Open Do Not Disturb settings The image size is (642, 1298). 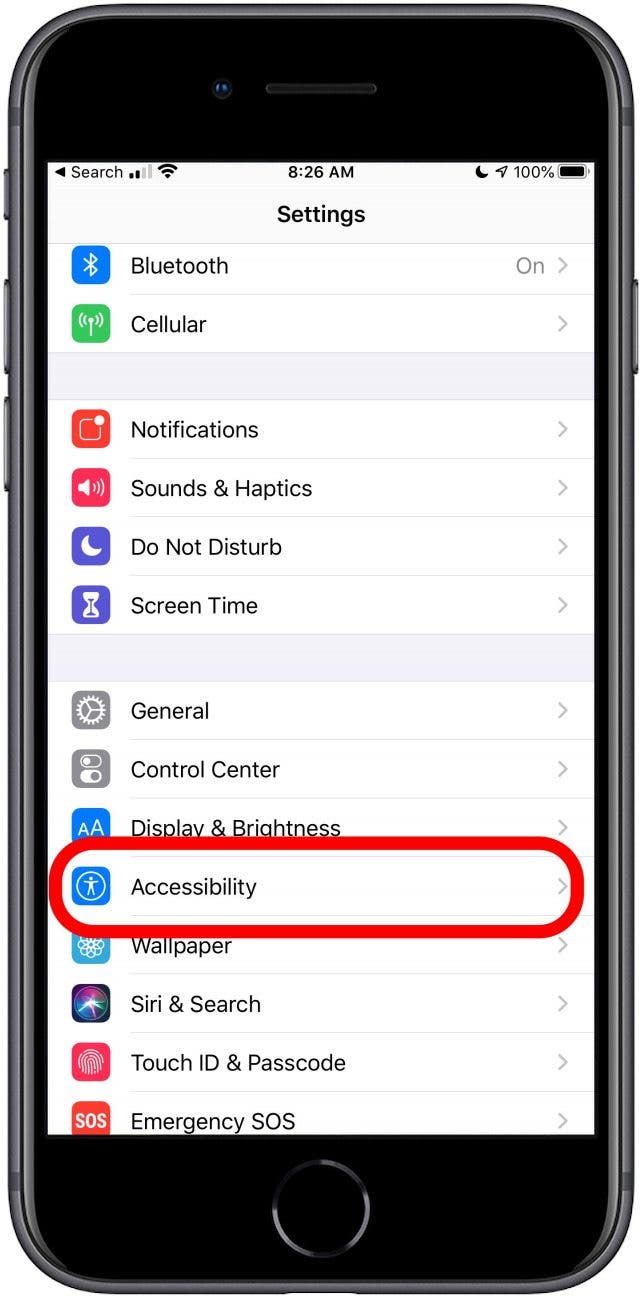point(321,547)
